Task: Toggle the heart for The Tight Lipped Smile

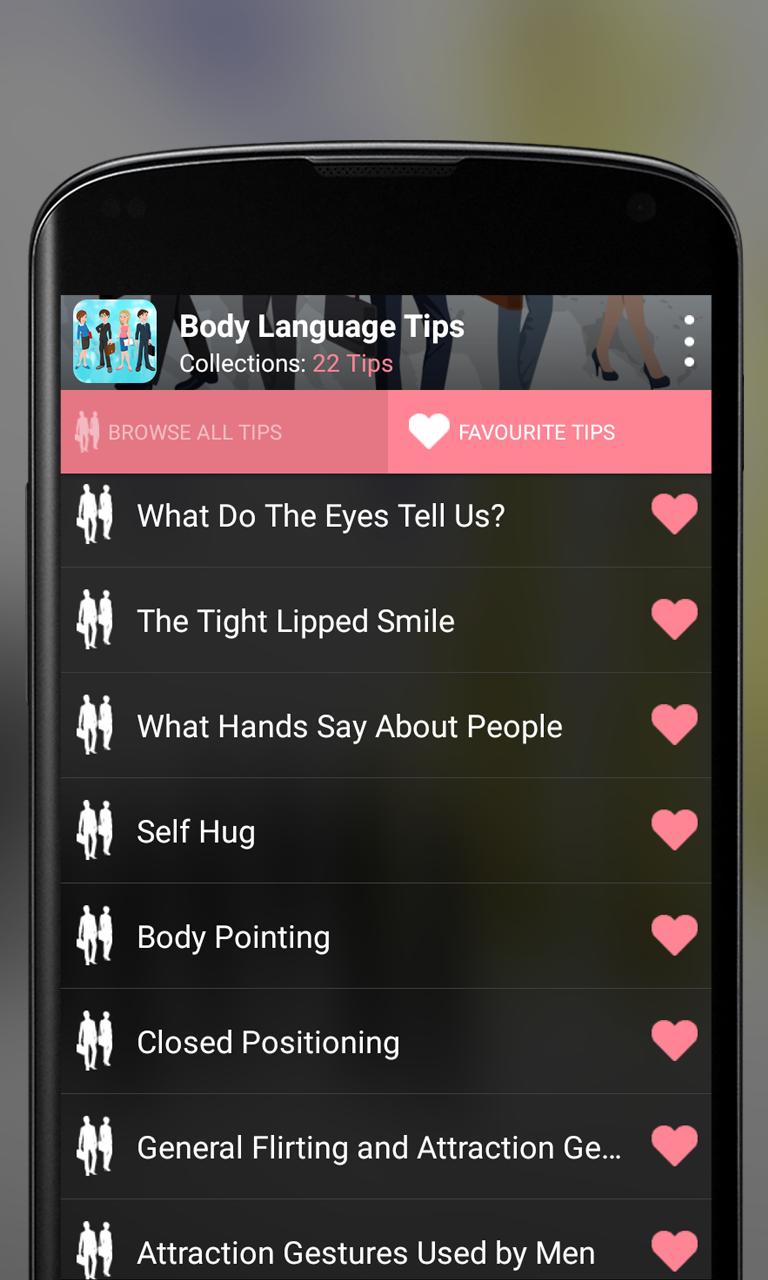Action: tap(674, 620)
